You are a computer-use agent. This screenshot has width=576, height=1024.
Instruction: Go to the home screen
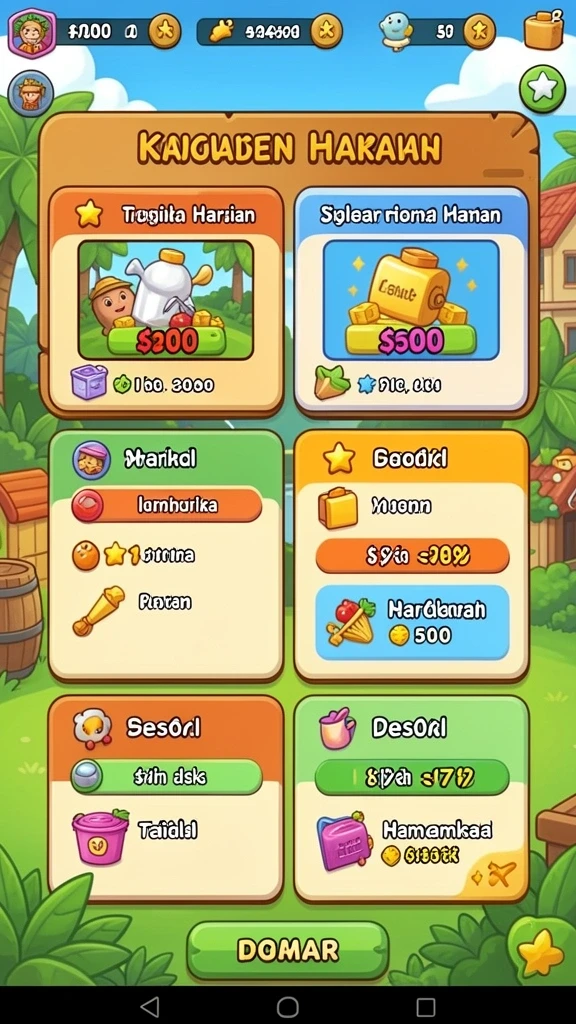coord(287,1006)
